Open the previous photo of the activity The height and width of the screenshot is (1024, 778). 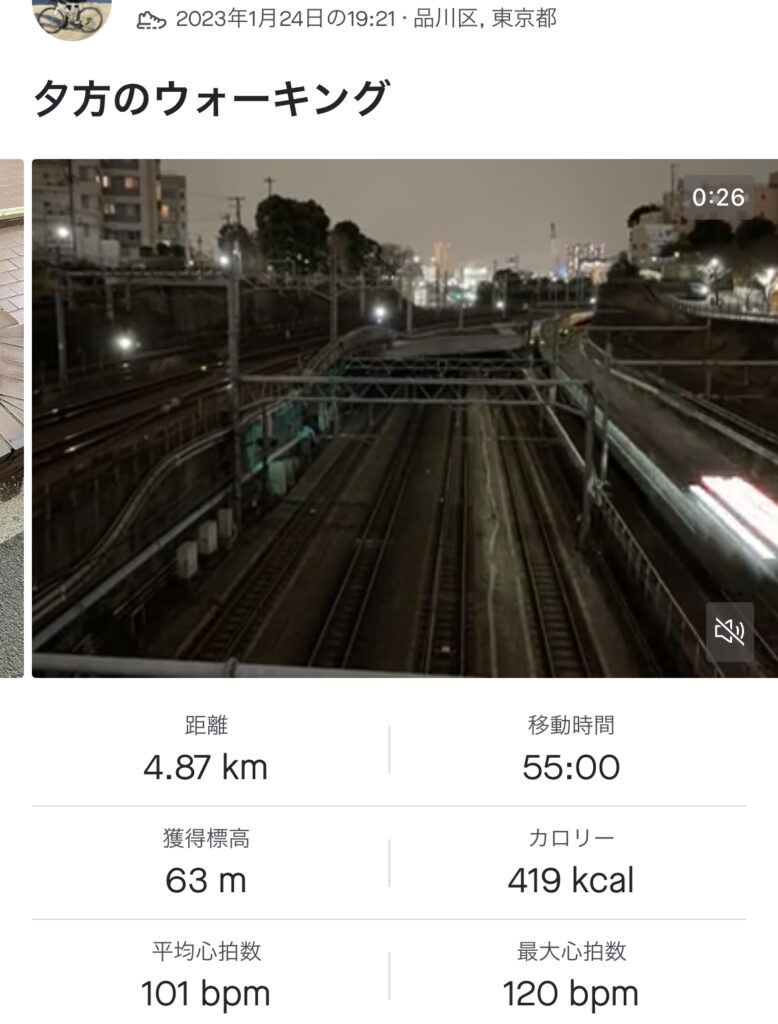click(11, 418)
